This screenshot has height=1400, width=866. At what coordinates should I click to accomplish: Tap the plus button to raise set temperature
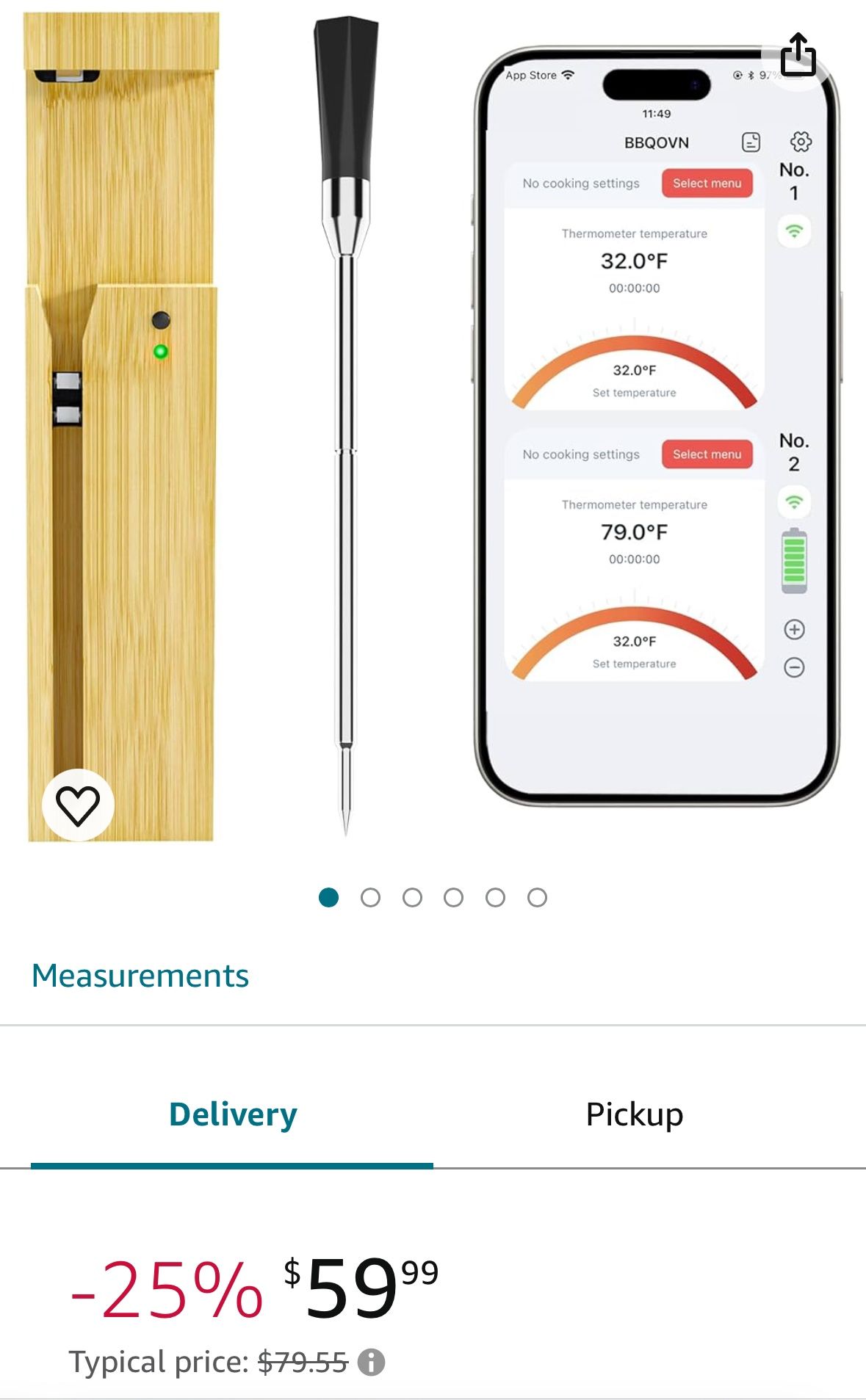(793, 630)
